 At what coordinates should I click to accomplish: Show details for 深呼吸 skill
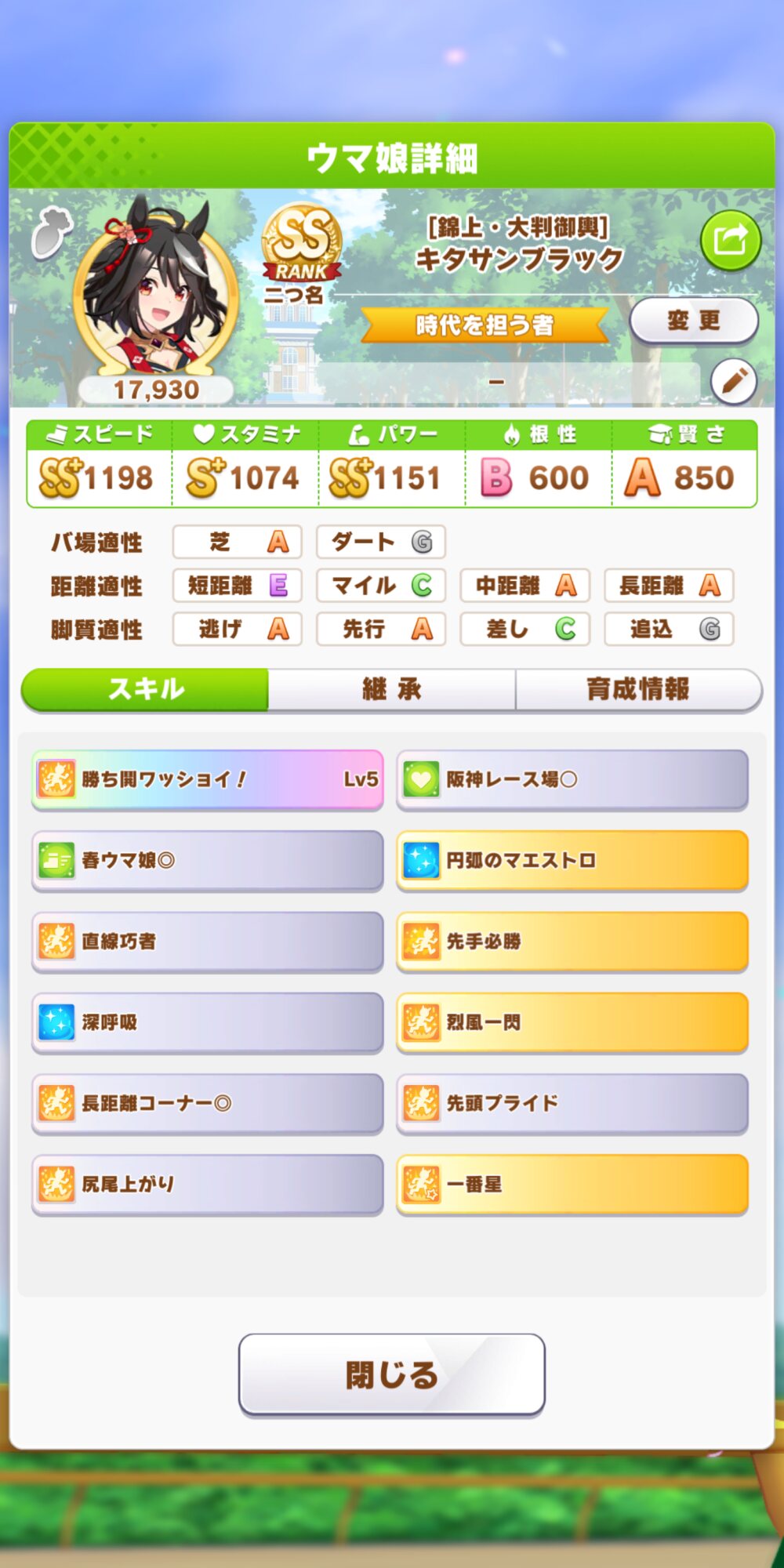click(208, 1023)
